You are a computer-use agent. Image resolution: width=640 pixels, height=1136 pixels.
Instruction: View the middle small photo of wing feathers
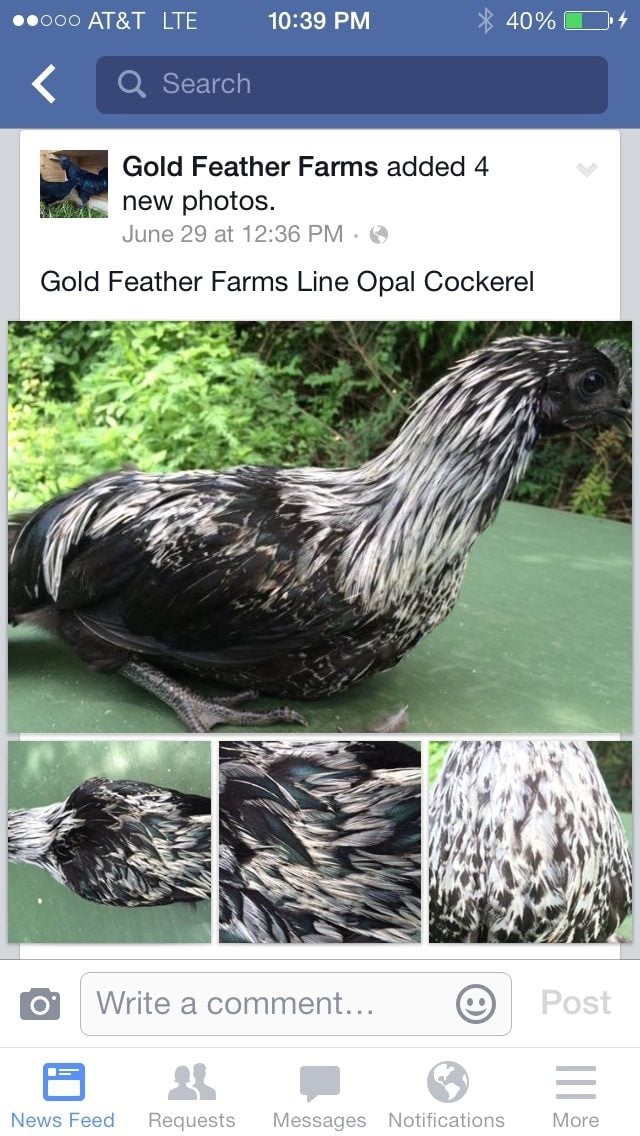click(320, 841)
